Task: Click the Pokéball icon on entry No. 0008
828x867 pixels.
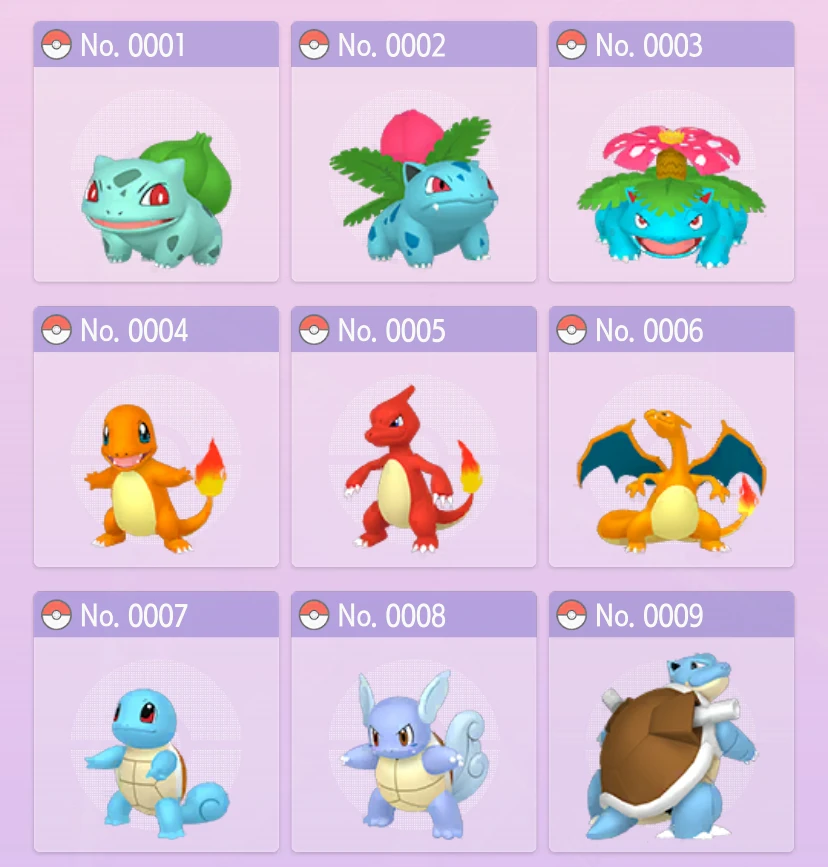Action: [x=313, y=615]
